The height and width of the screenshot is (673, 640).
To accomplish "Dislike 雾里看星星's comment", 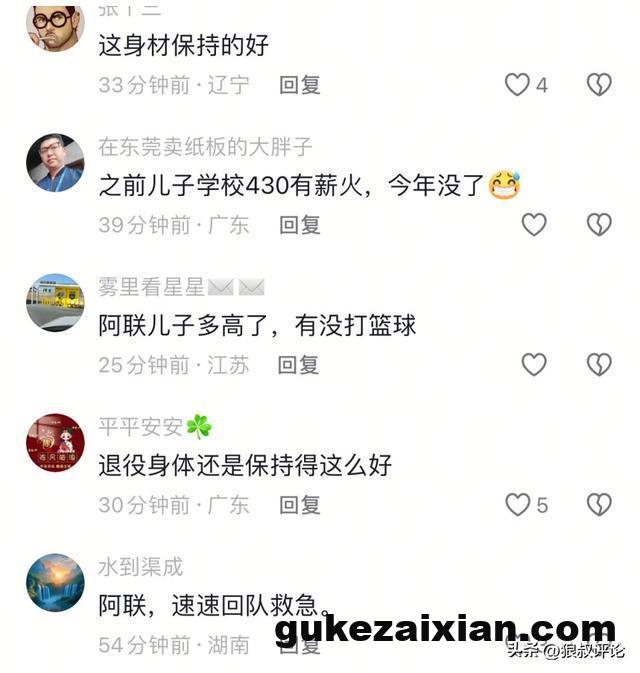I will pyautogui.click(x=598, y=365).
